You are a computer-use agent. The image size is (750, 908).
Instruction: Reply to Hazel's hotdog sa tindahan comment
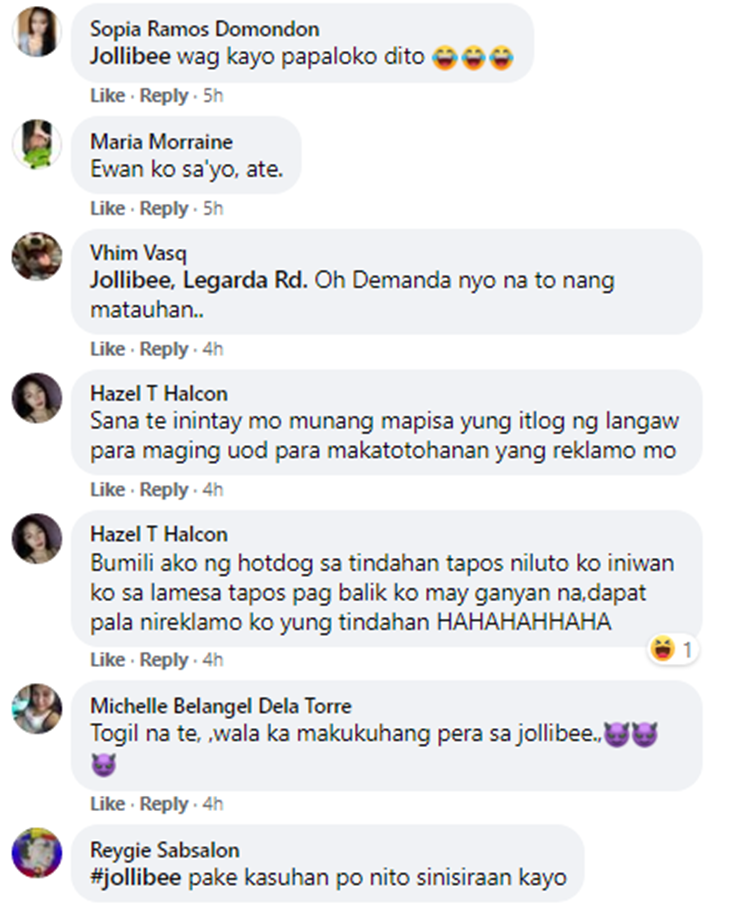tap(163, 660)
